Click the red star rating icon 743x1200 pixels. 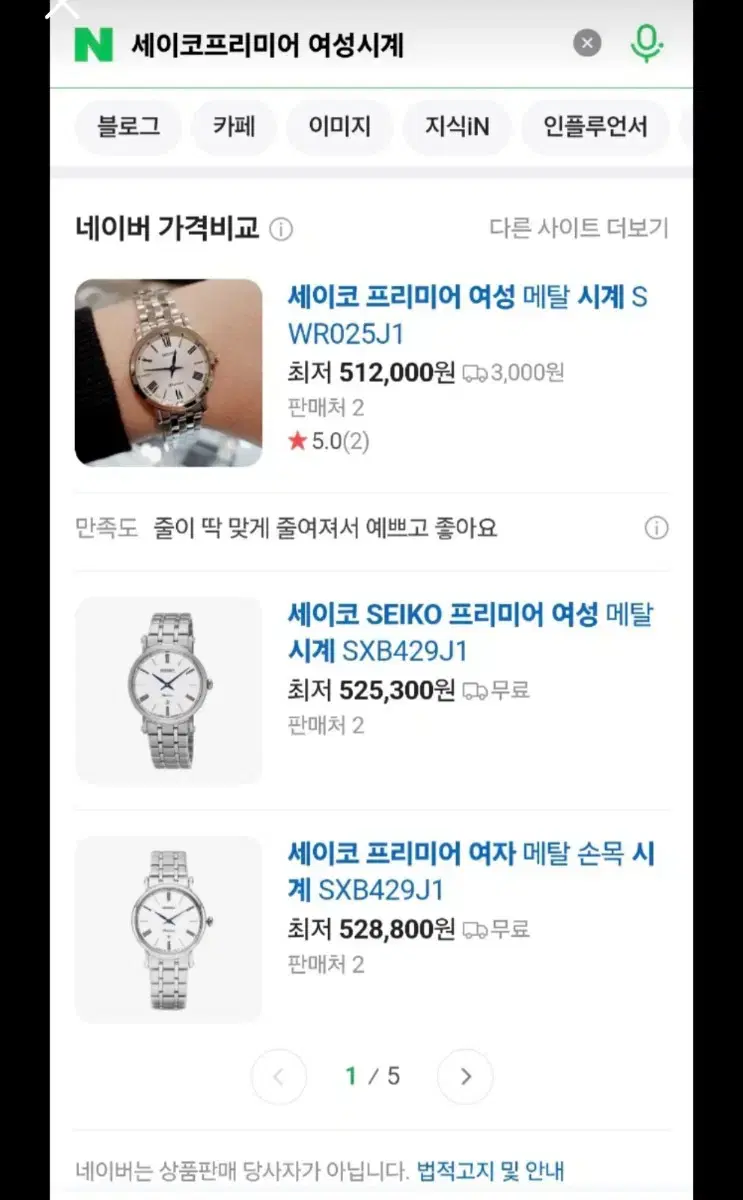[297, 440]
